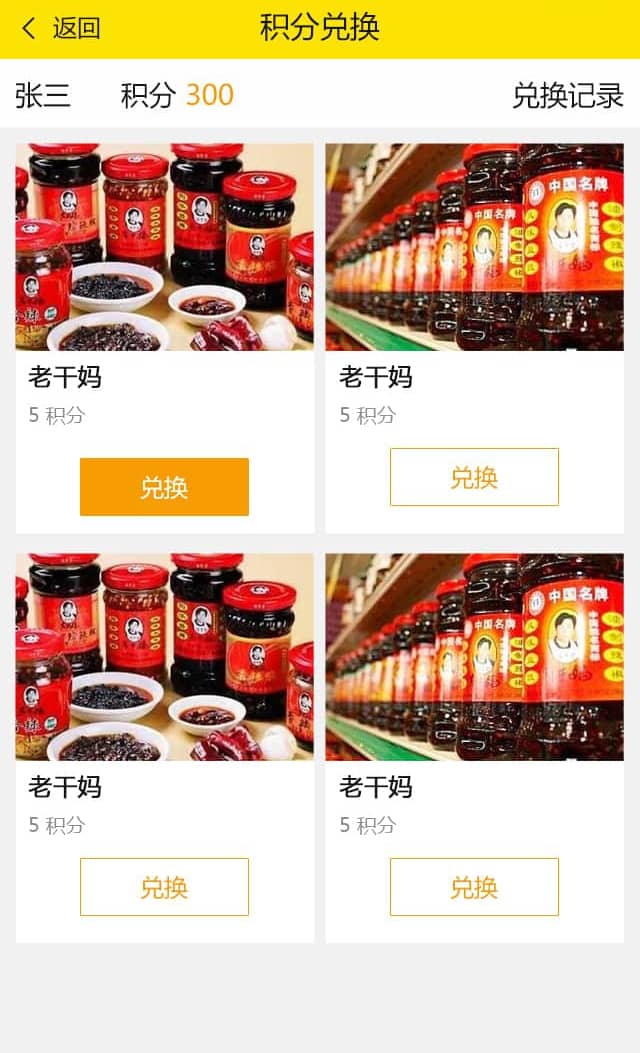This screenshot has width=640, height=1053.
Task: Open 兑换记录 exchange history
Action: [x=567, y=95]
